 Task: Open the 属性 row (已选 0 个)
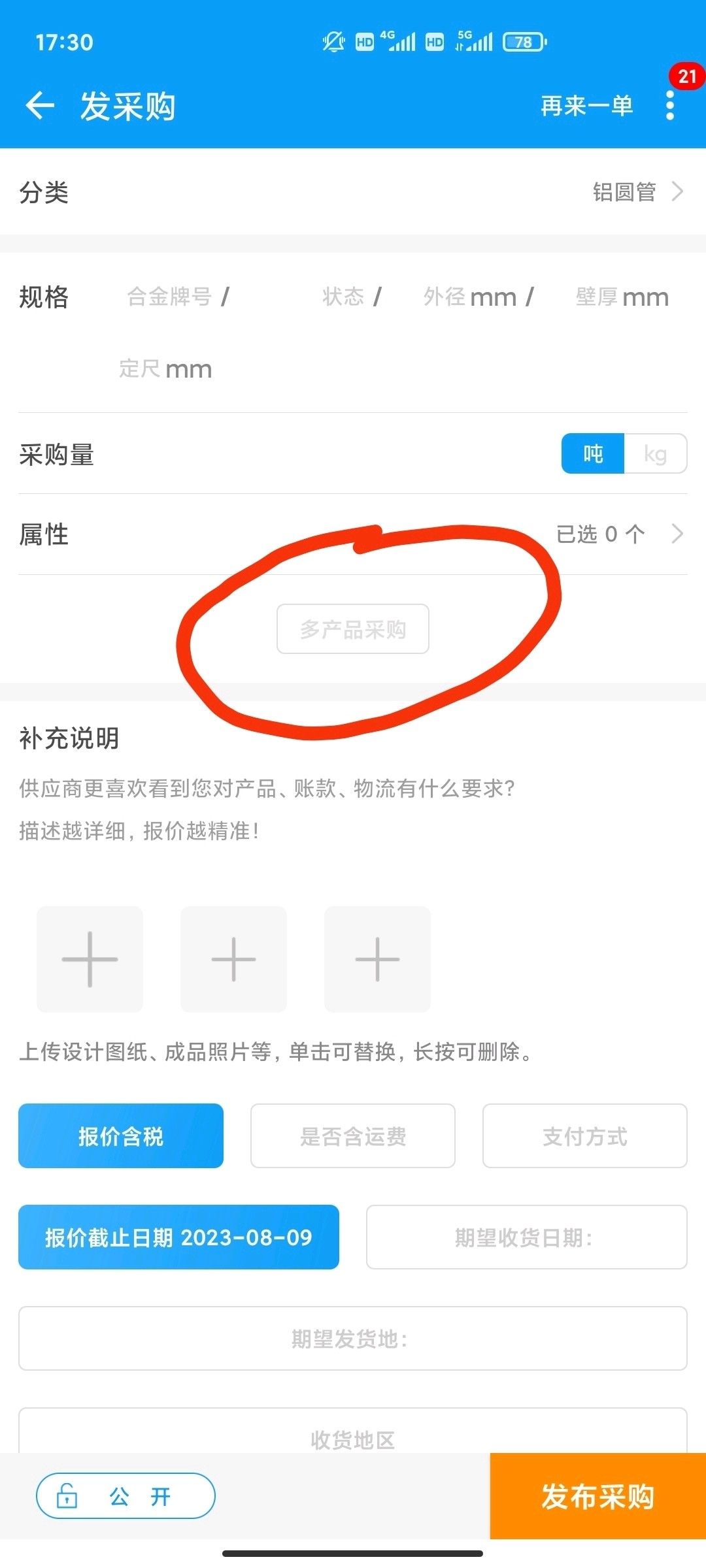353,534
